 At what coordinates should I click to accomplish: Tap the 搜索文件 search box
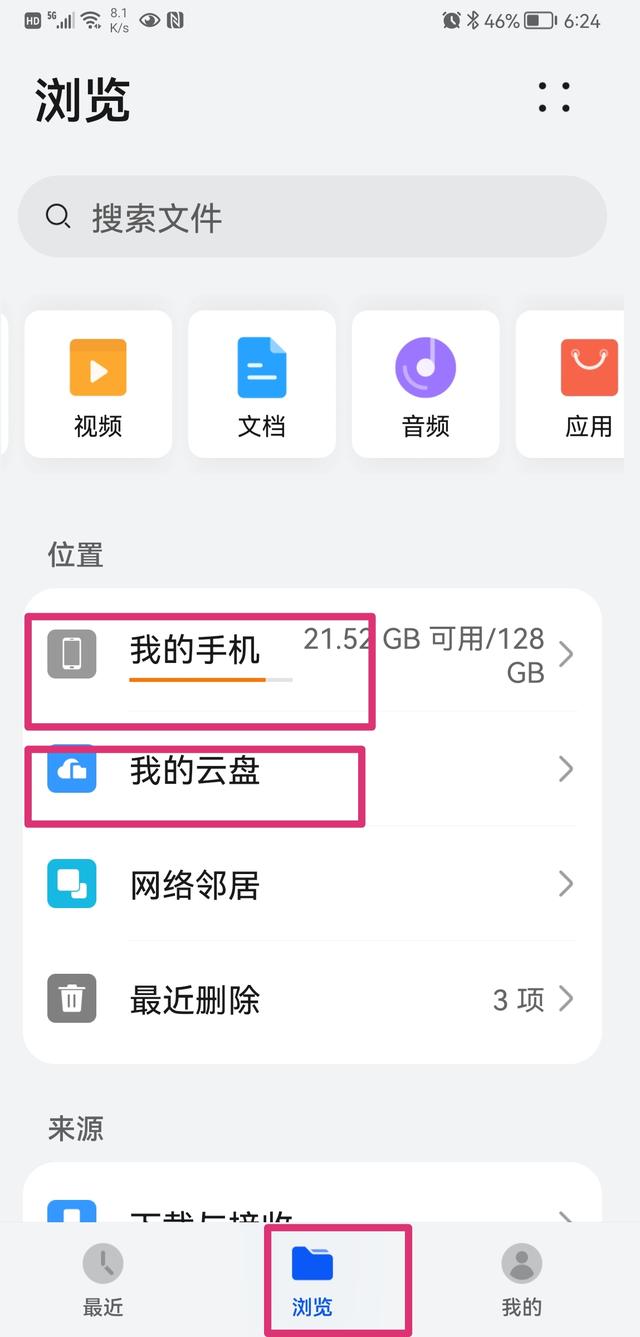312,217
